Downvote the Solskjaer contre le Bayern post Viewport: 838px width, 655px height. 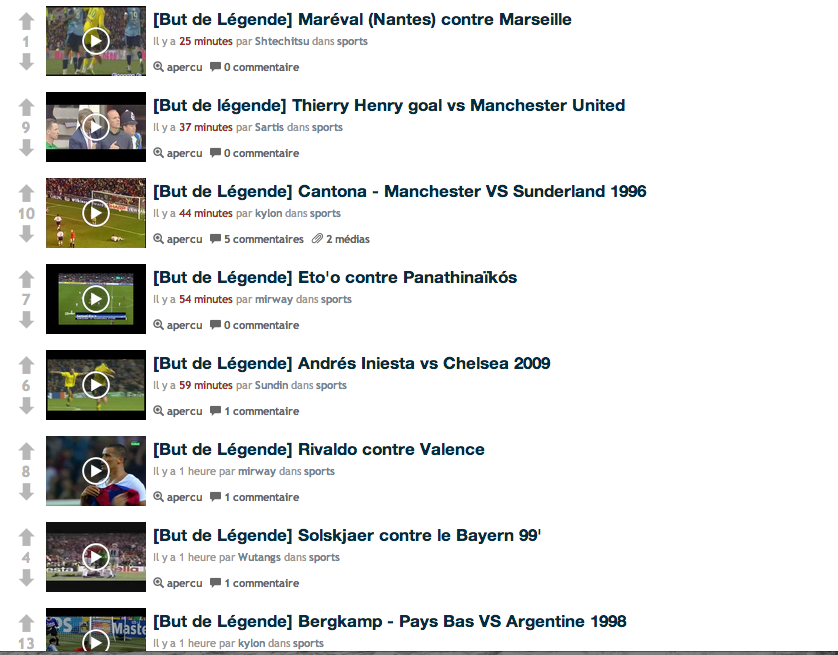pyautogui.click(x=26, y=577)
